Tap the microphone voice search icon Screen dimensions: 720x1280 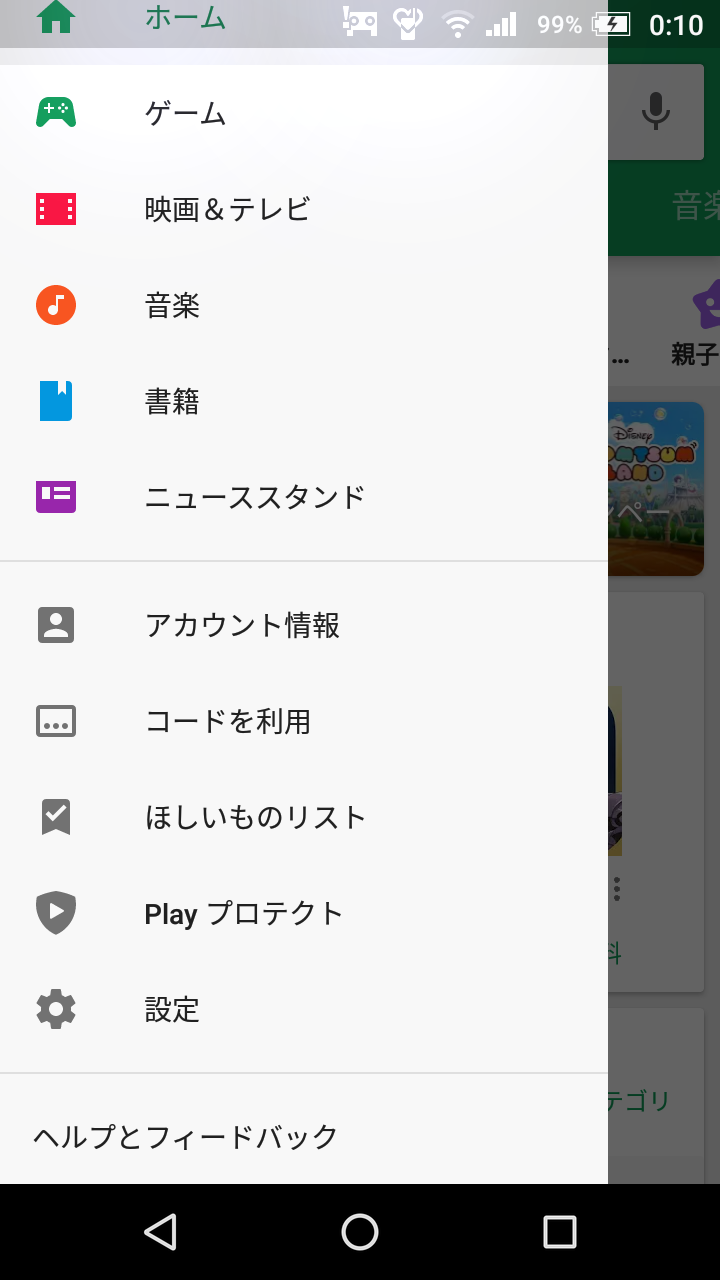[x=656, y=111]
